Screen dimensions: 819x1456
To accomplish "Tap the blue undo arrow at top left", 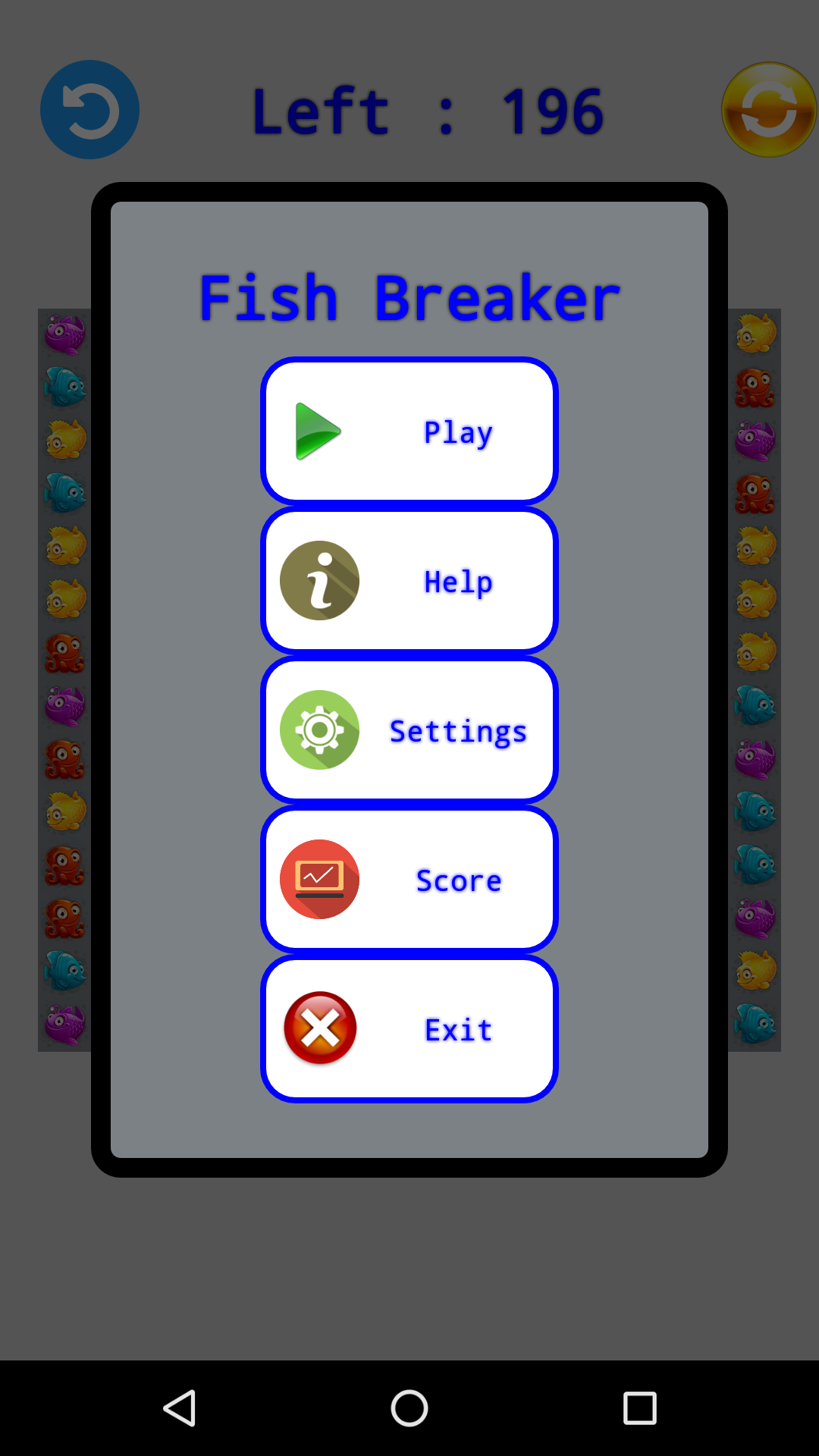I will [89, 110].
